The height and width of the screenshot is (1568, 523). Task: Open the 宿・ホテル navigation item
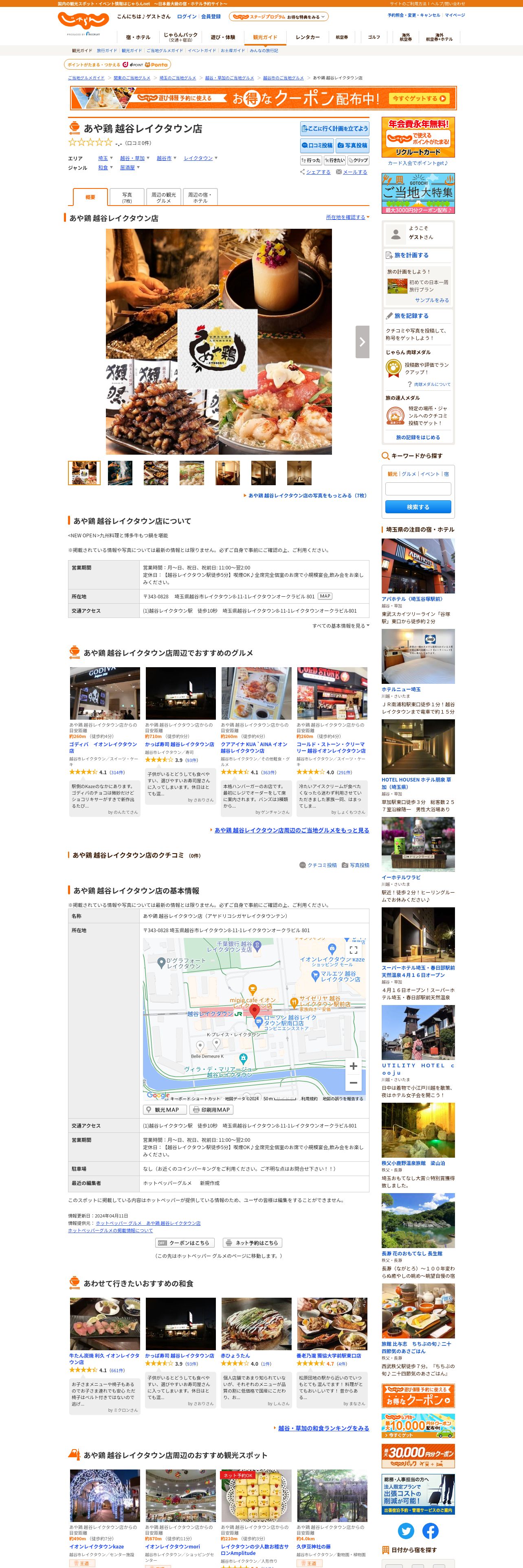coord(138,37)
